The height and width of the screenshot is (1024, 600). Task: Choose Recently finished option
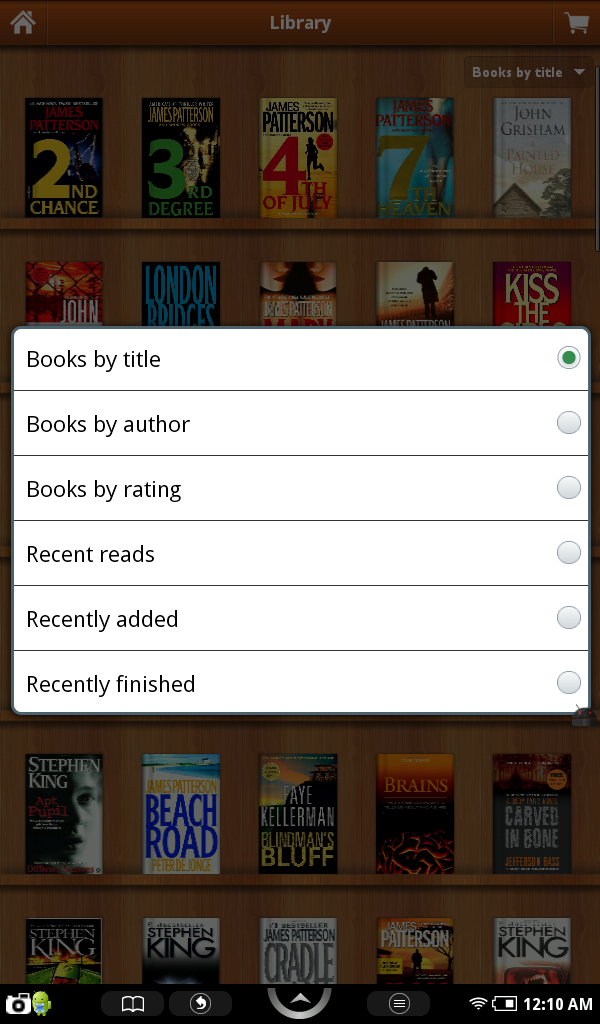300,683
